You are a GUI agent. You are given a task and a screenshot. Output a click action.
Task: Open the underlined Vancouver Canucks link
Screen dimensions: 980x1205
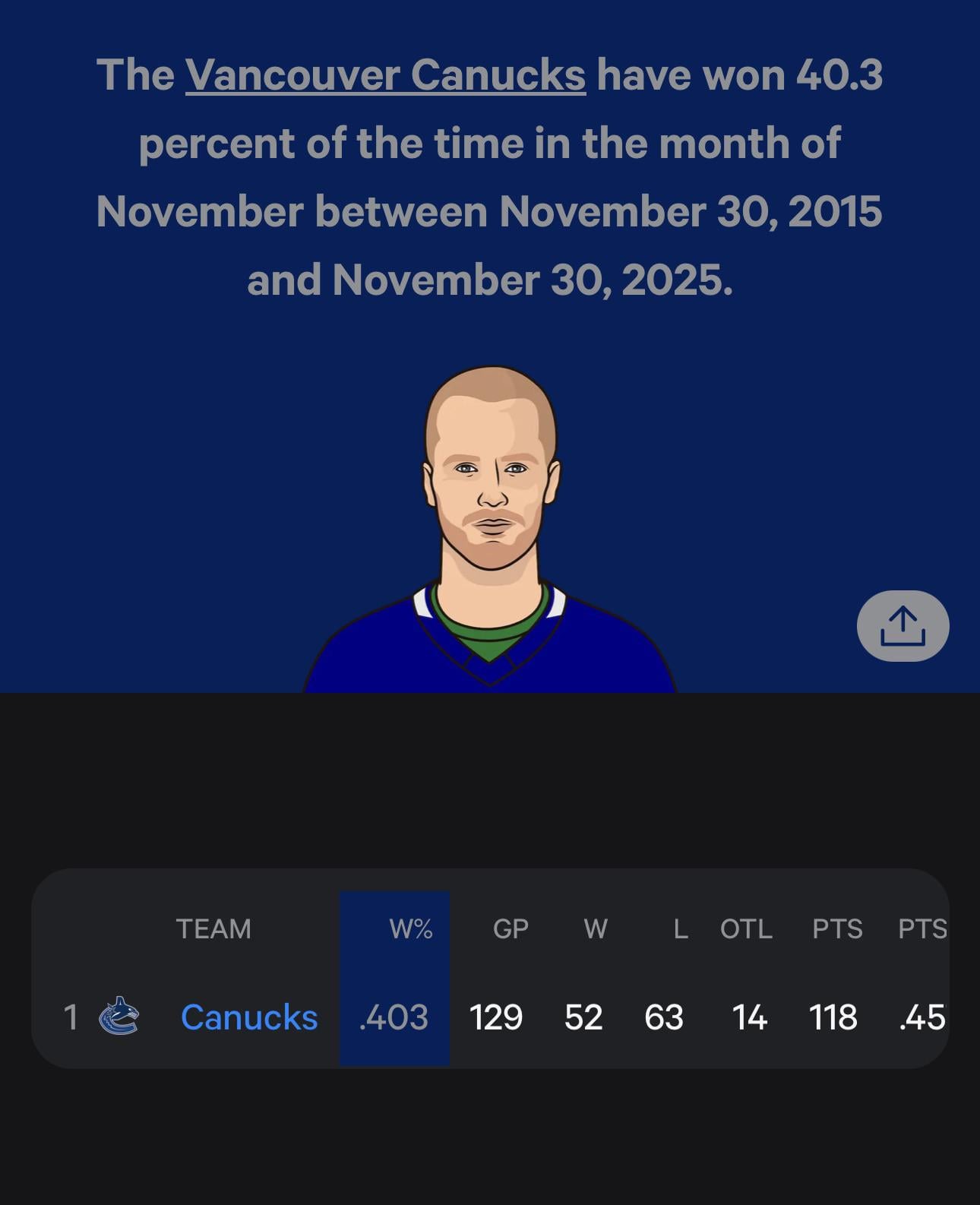coord(385,75)
